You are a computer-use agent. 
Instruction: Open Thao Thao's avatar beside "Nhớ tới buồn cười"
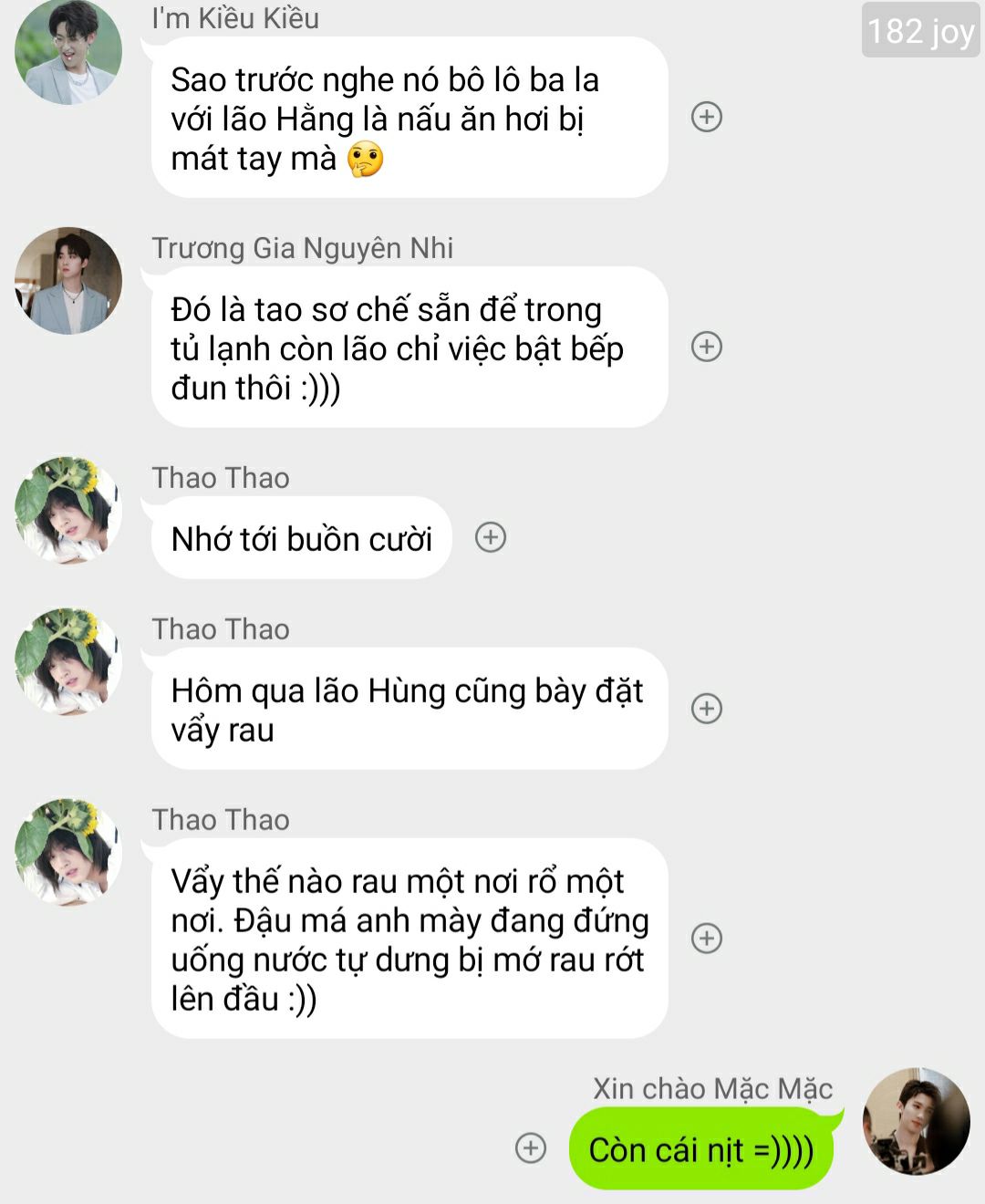[68, 510]
